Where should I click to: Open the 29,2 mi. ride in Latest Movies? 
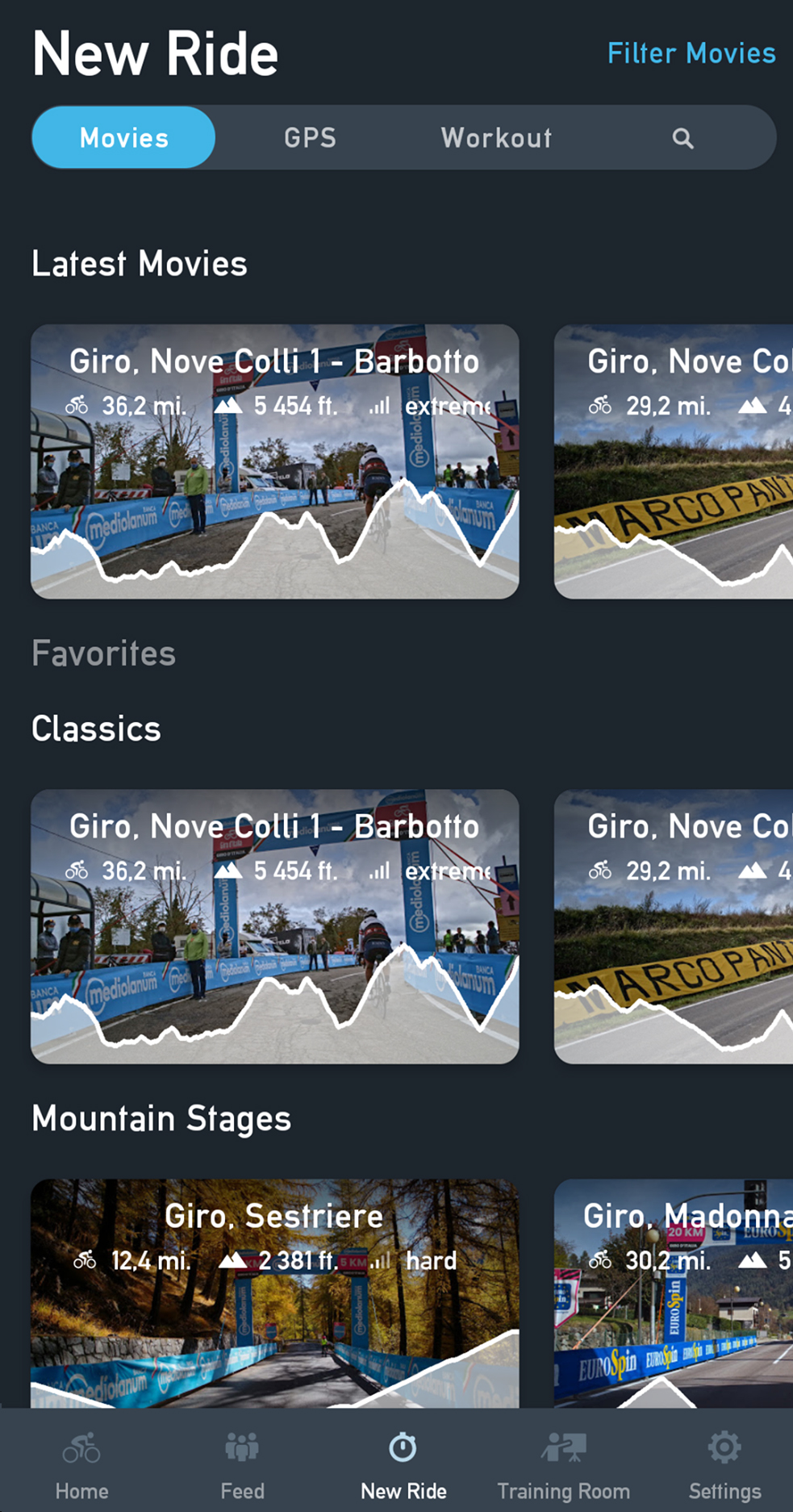(673, 462)
